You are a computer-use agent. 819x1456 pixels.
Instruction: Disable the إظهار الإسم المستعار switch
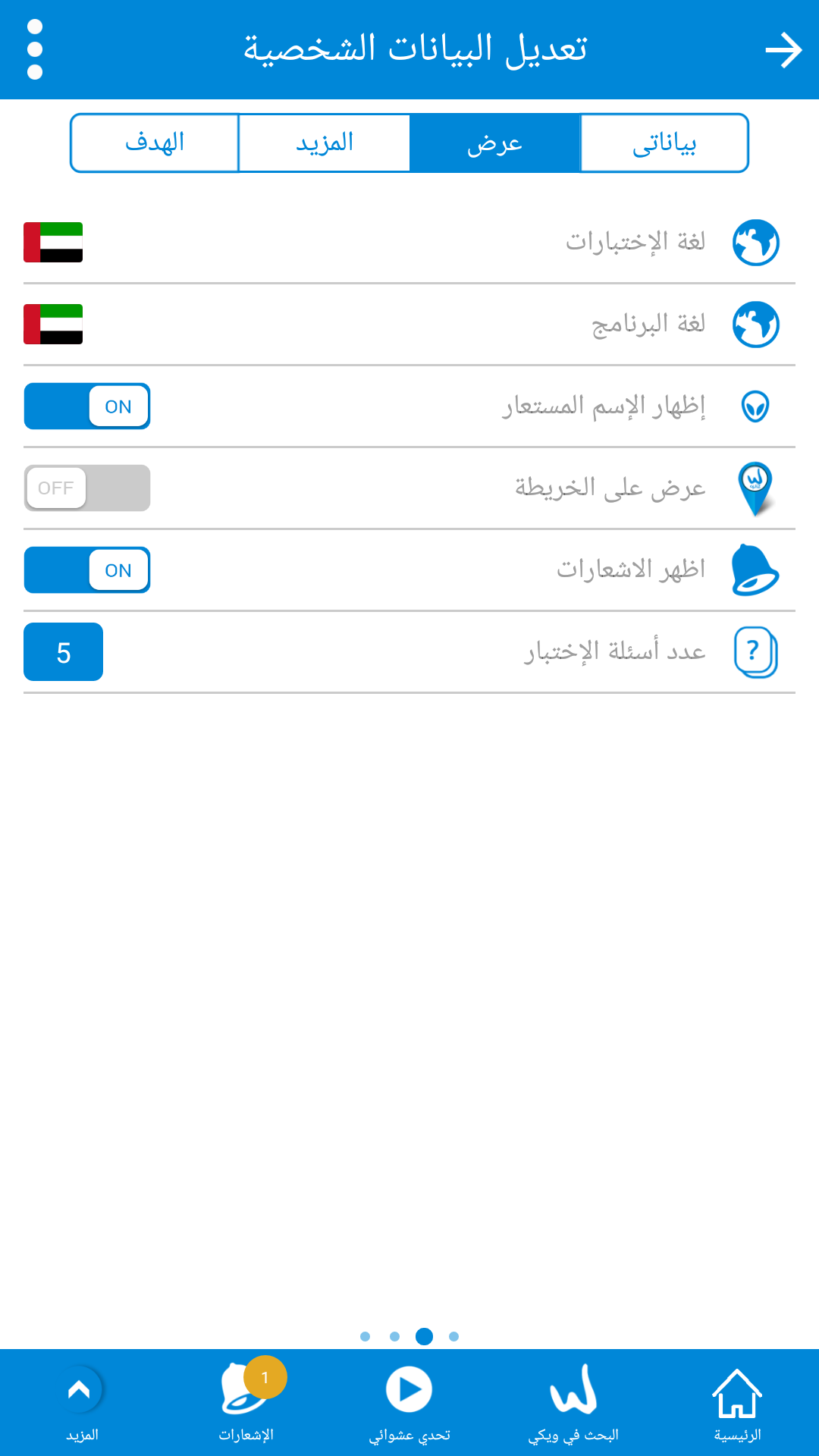pyautogui.click(x=87, y=406)
